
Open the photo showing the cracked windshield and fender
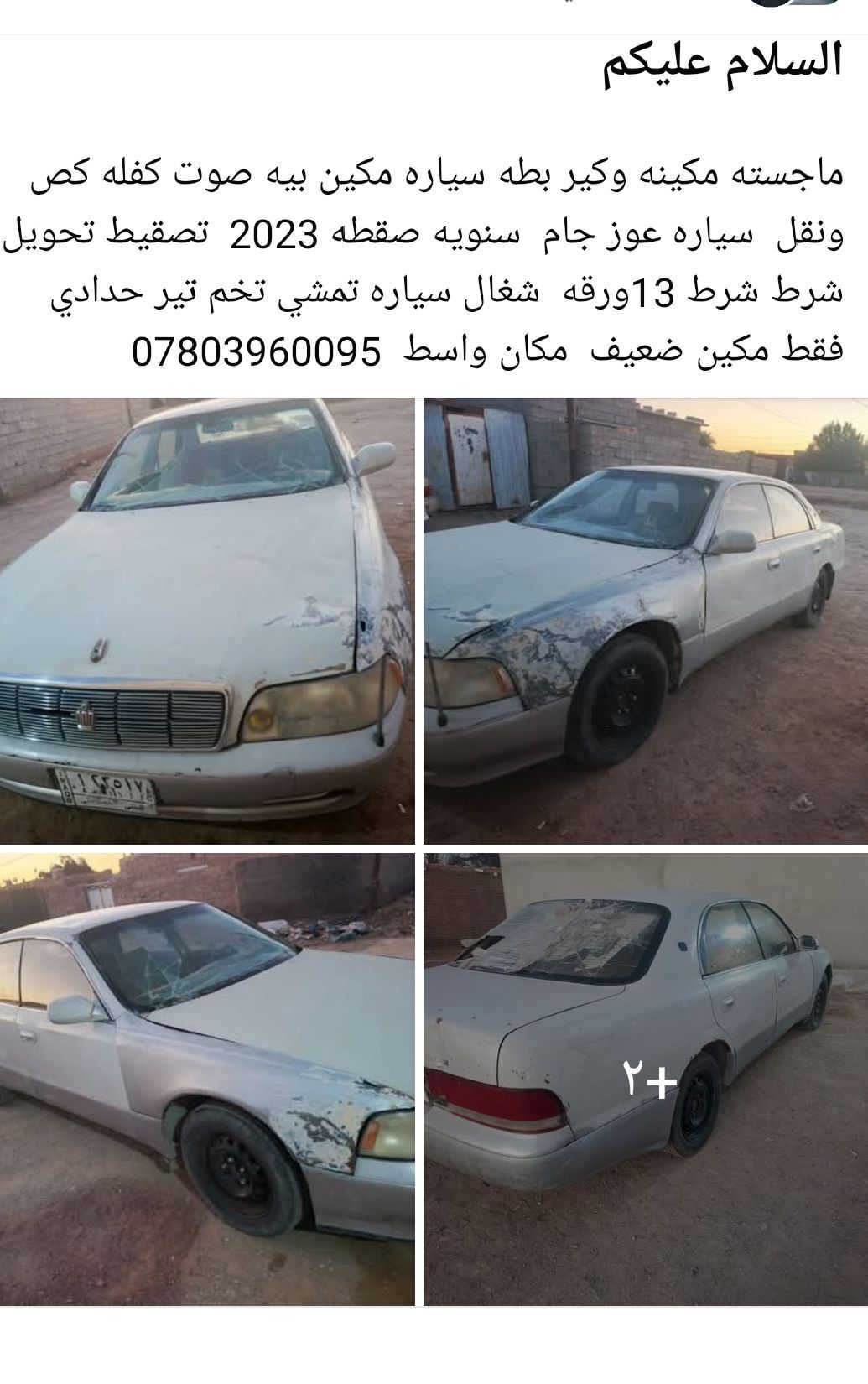[206, 1079]
